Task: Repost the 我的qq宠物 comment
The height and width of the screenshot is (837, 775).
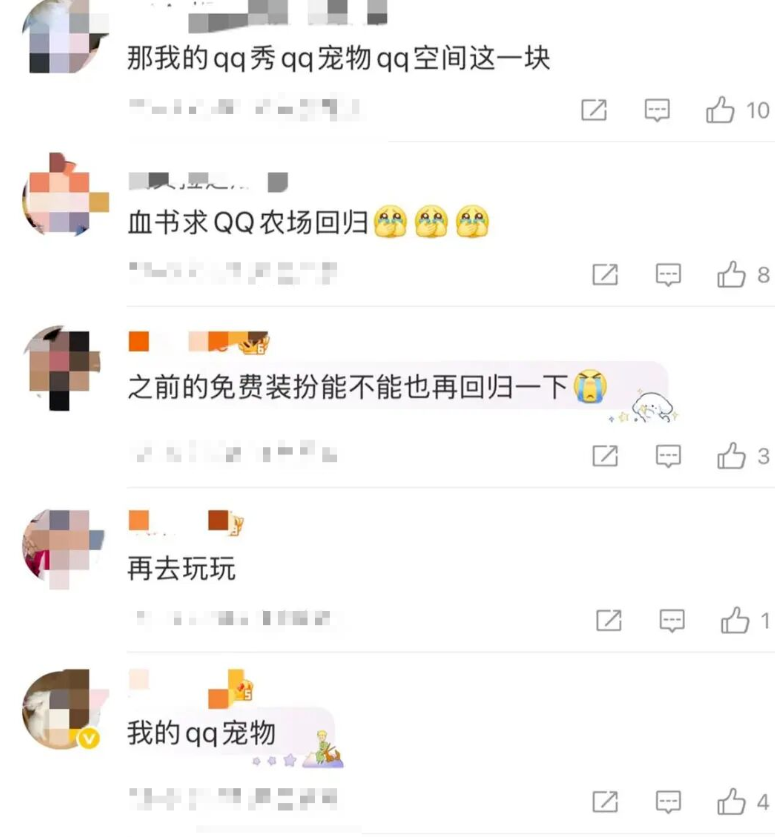Action: tap(605, 801)
